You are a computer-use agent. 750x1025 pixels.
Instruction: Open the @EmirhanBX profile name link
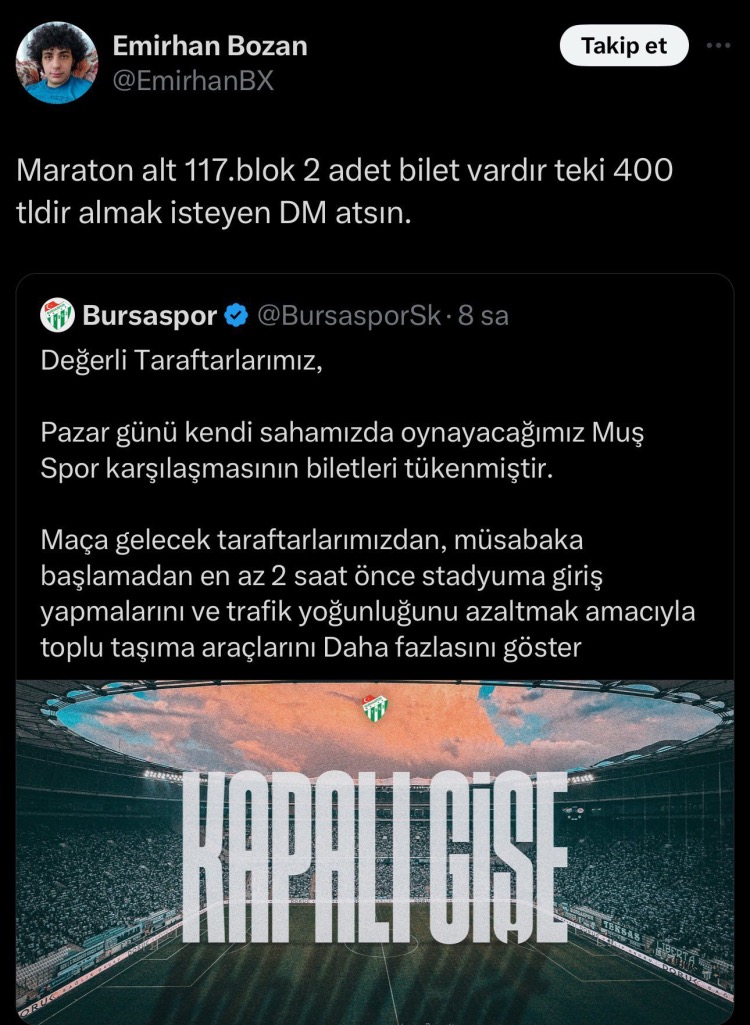point(193,81)
